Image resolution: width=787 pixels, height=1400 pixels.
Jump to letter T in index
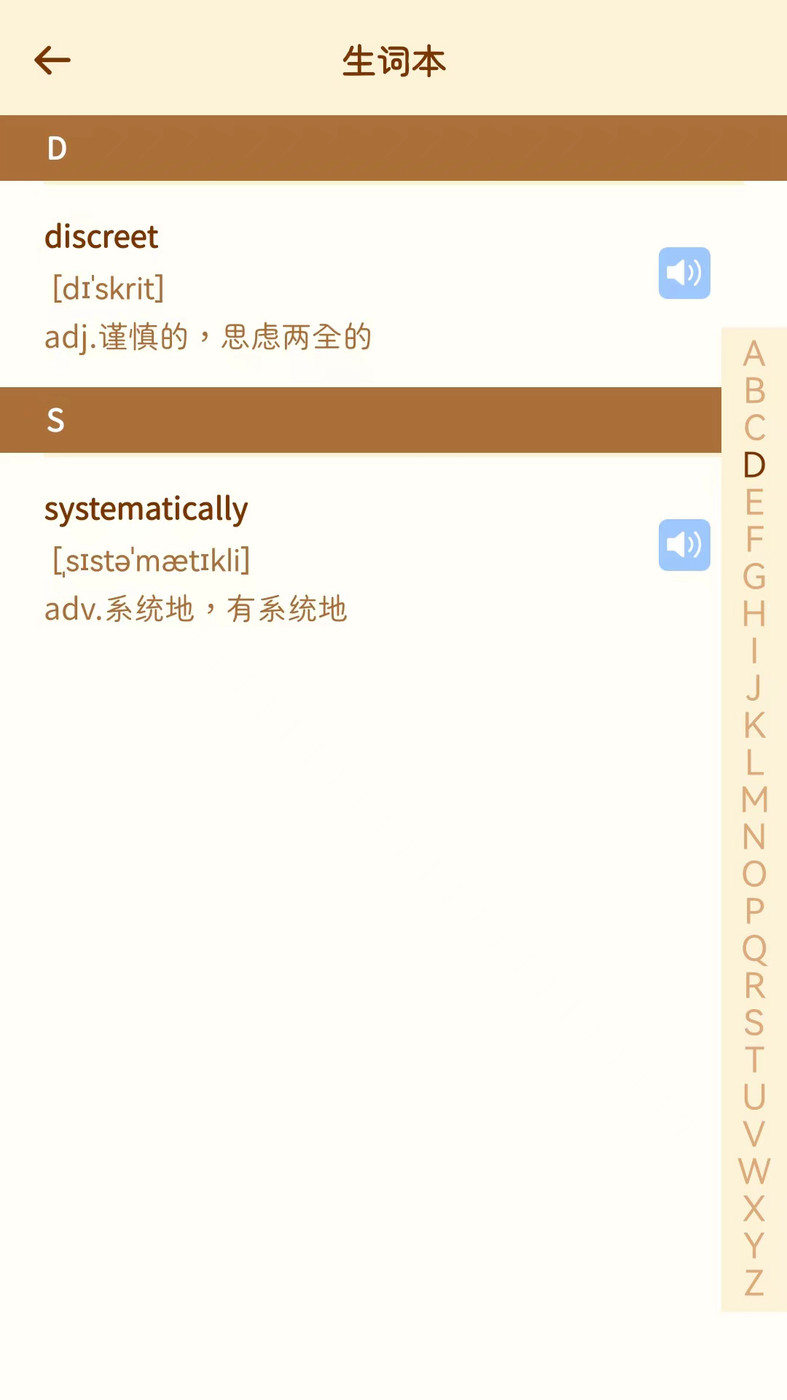tap(754, 1060)
